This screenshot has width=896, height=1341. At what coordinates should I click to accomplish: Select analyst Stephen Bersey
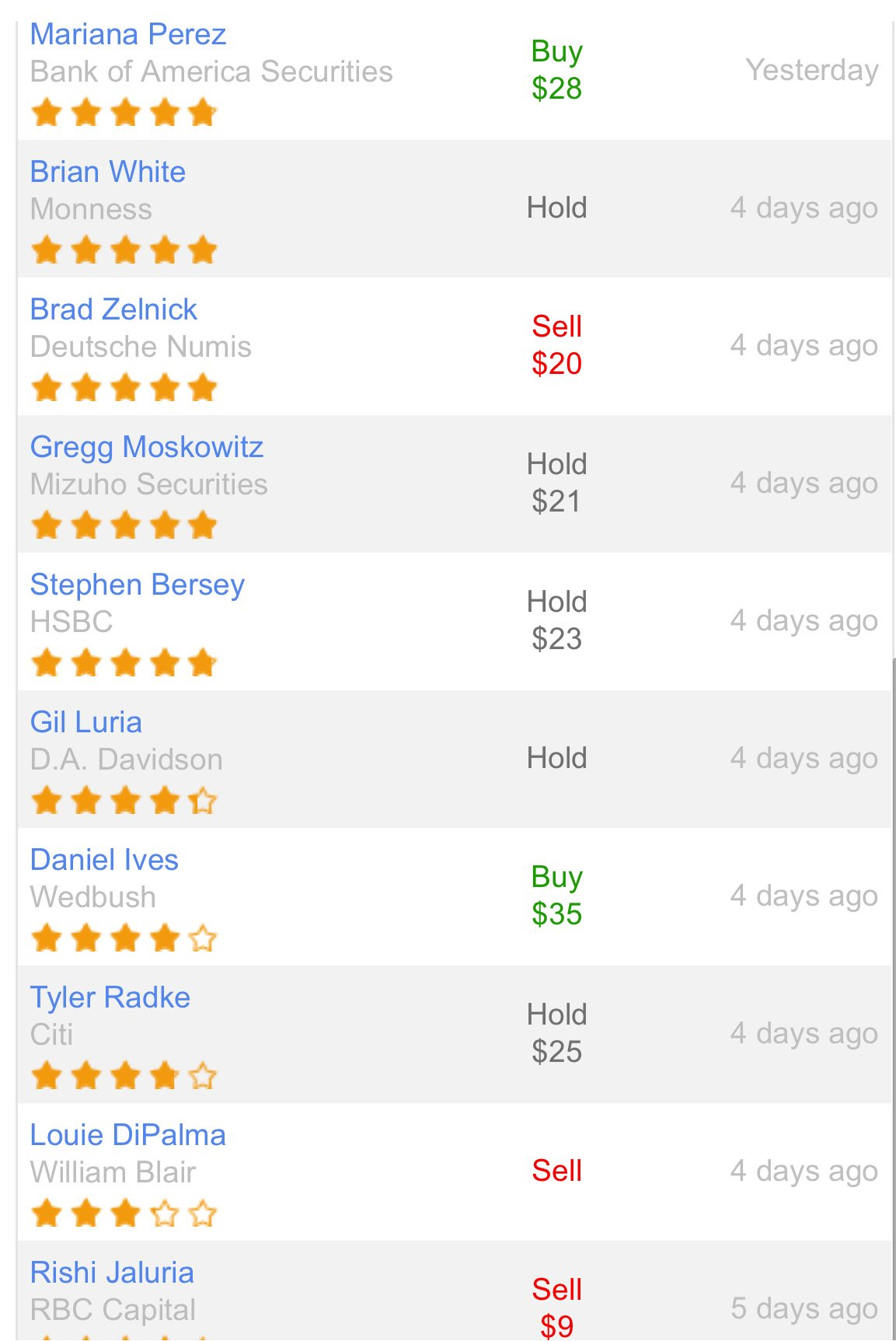point(138,585)
